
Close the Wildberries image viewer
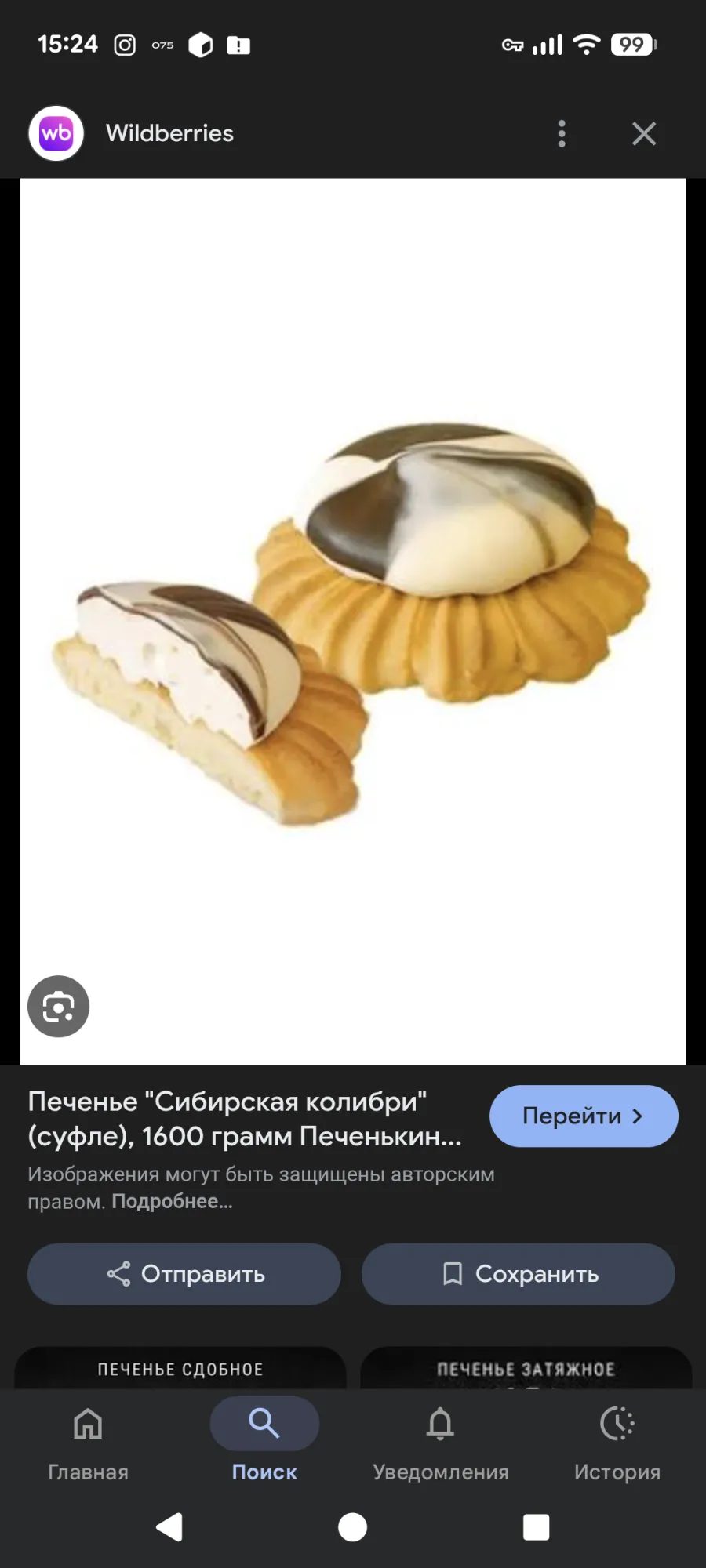point(643,134)
